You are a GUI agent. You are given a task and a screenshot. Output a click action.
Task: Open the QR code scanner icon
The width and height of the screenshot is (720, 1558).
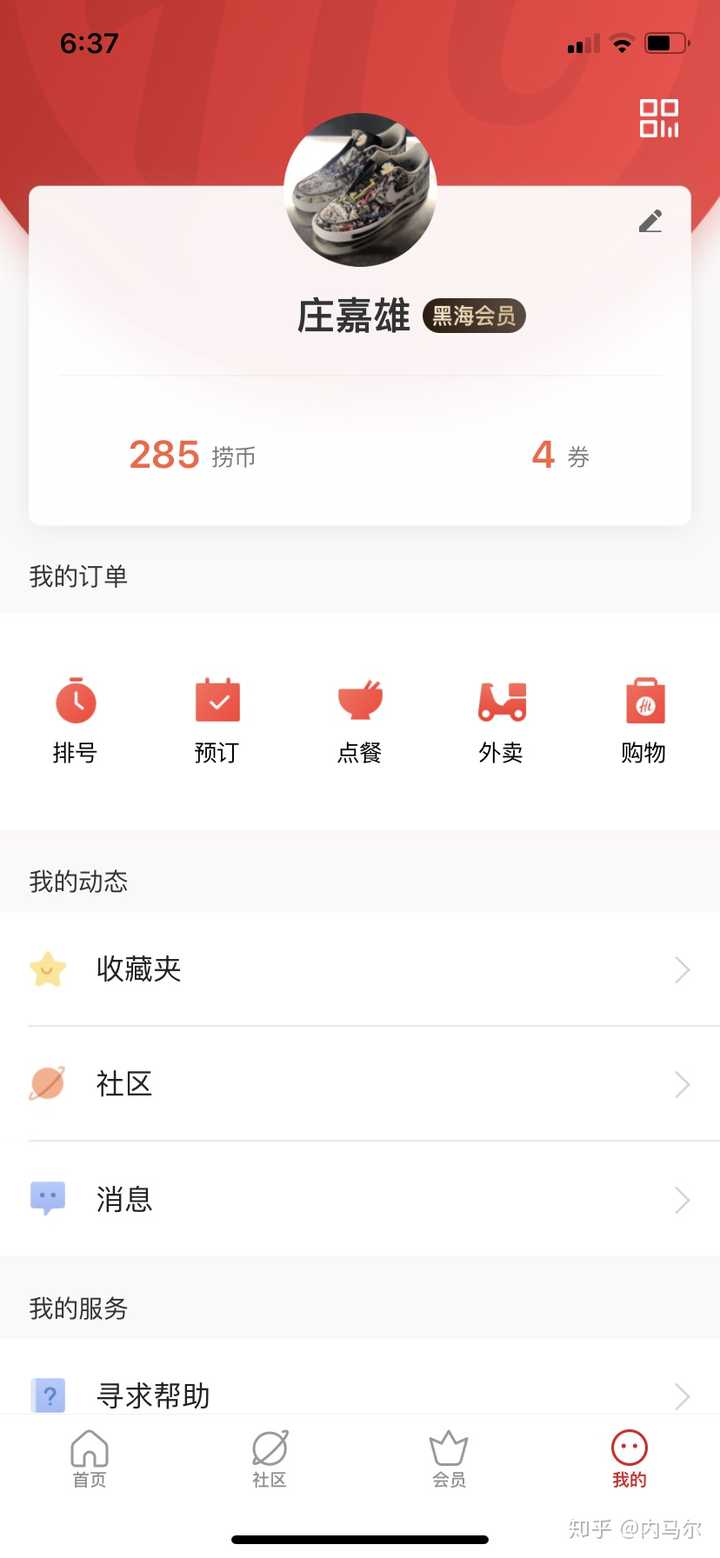(659, 118)
